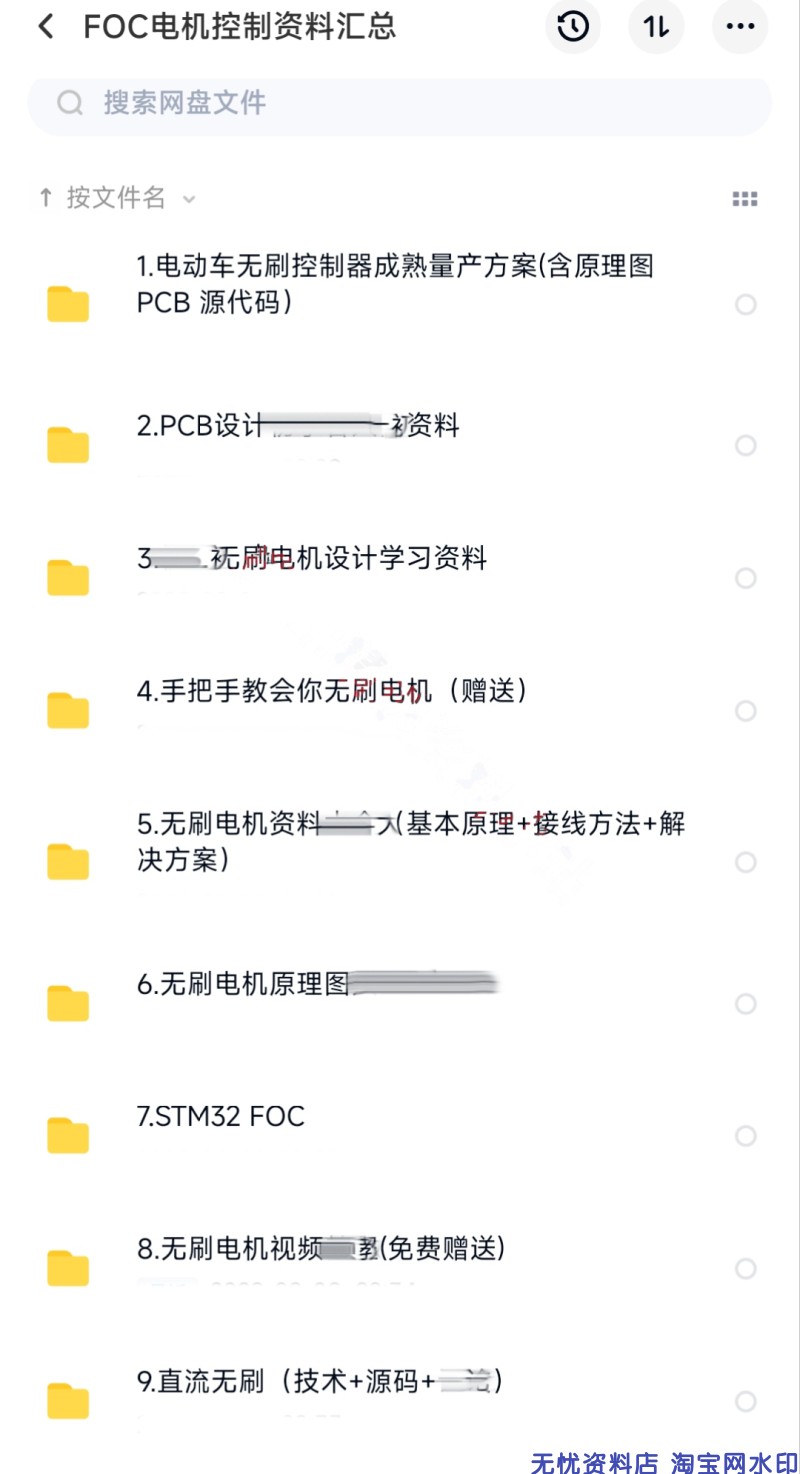Select the checkbox for folder 1
The width and height of the screenshot is (800, 1474).
pyautogui.click(x=746, y=304)
